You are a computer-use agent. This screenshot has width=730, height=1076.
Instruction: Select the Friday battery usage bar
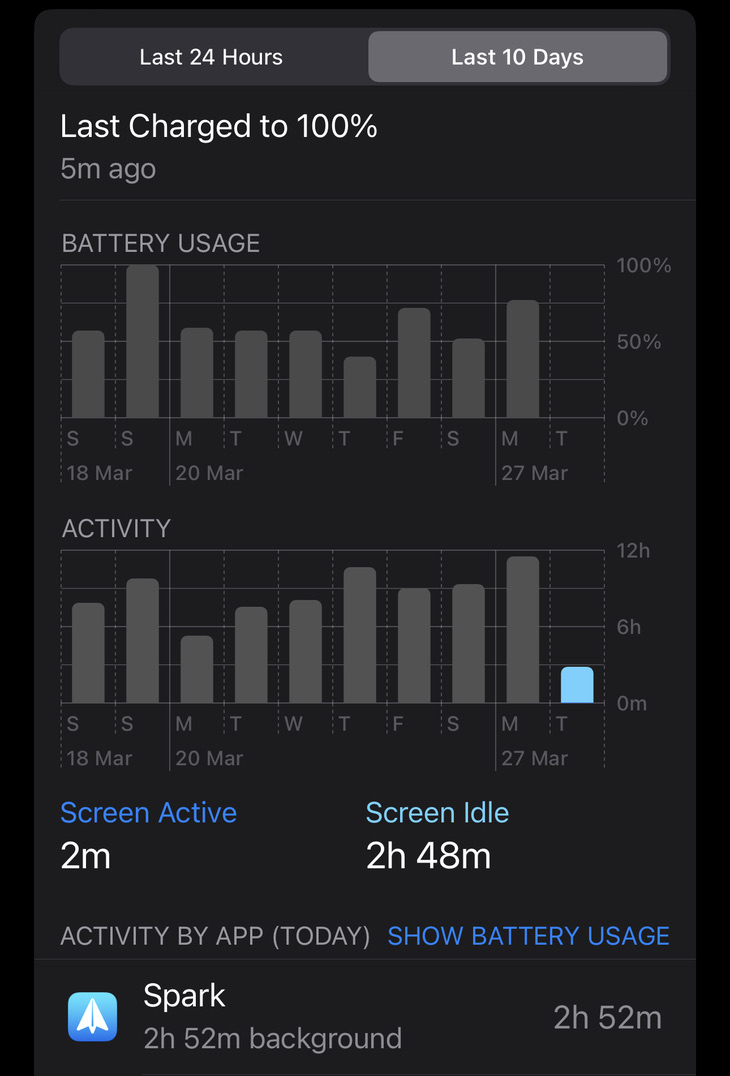pos(413,363)
